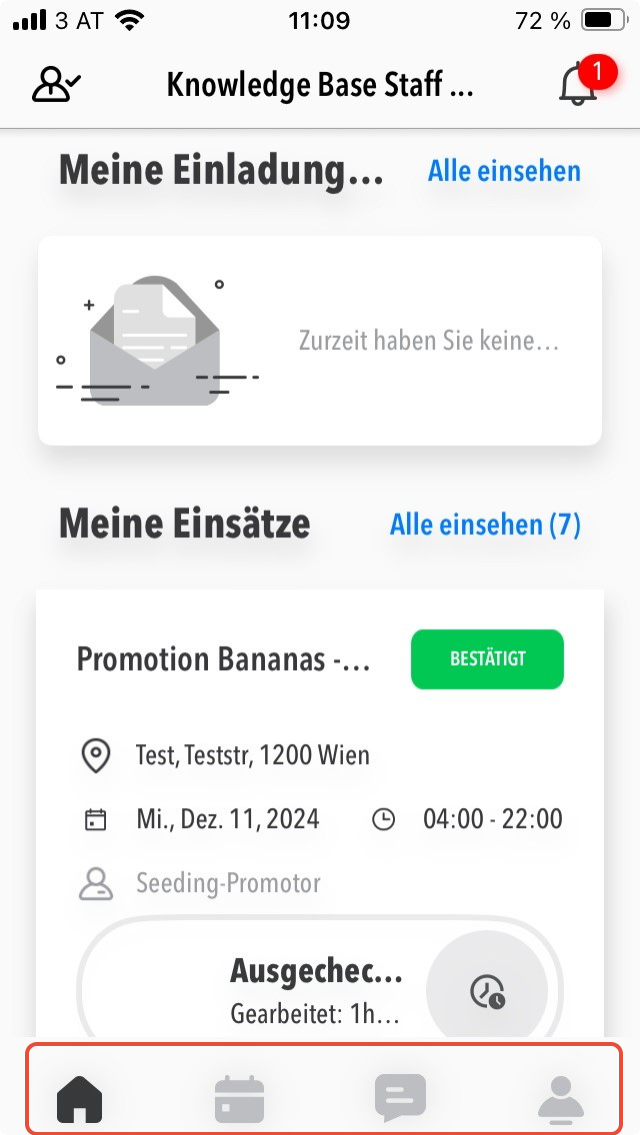Open the profile status icon
The image size is (640, 1135).
click(56, 85)
